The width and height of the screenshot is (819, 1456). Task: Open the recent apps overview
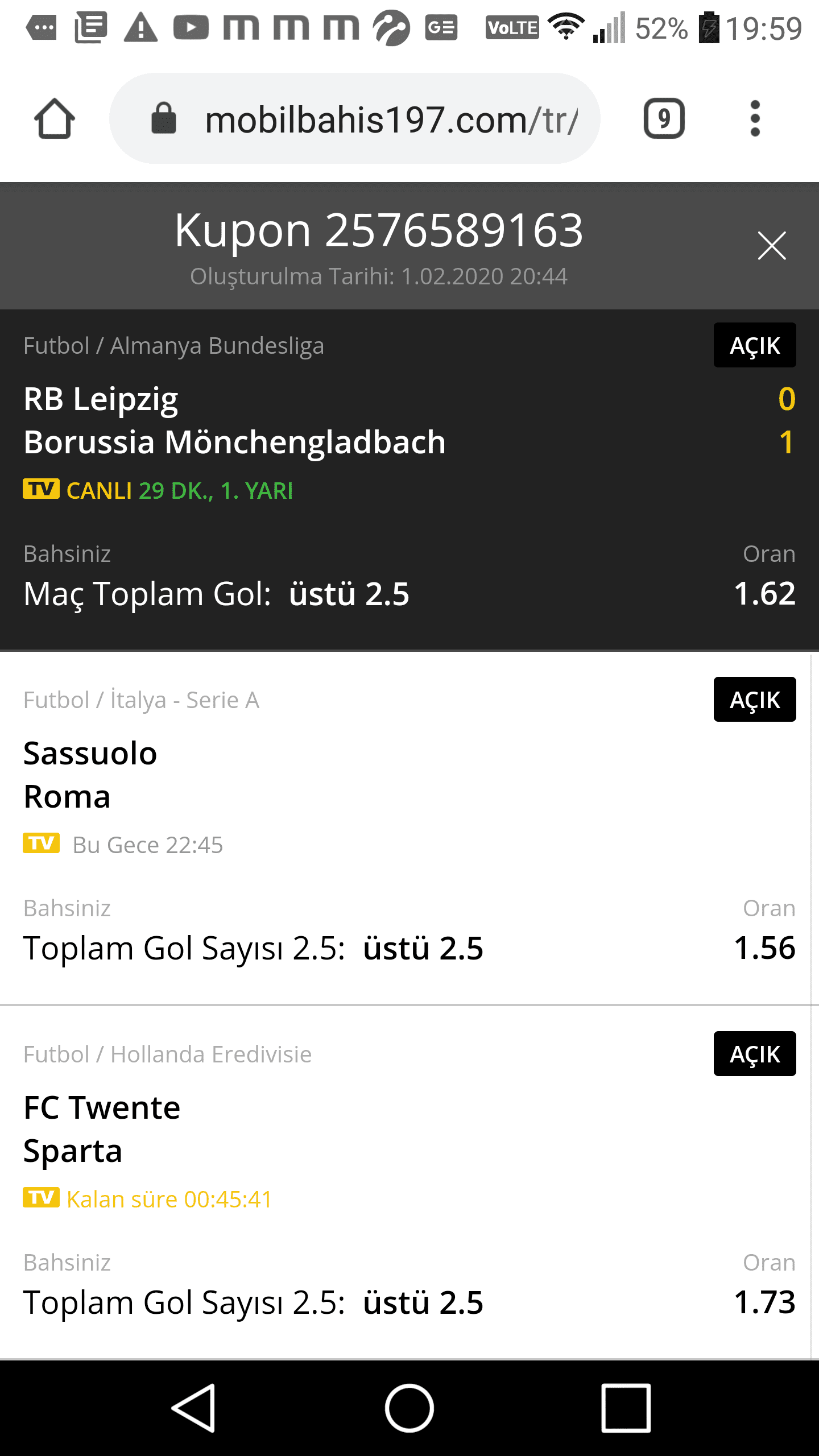(x=626, y=1408)
